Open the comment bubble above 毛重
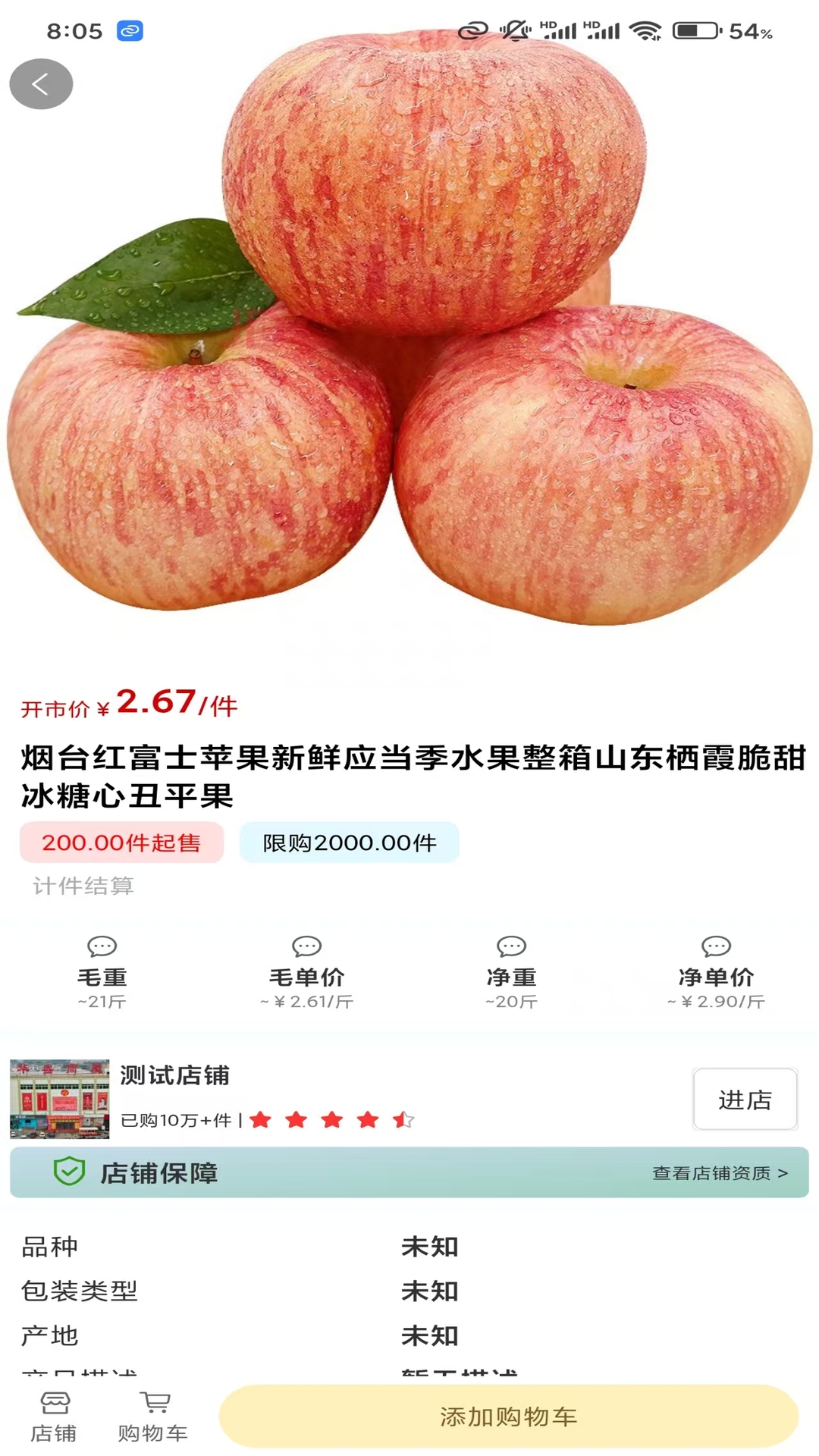The width and height of the screenshot is (819, 1456). 100,946
